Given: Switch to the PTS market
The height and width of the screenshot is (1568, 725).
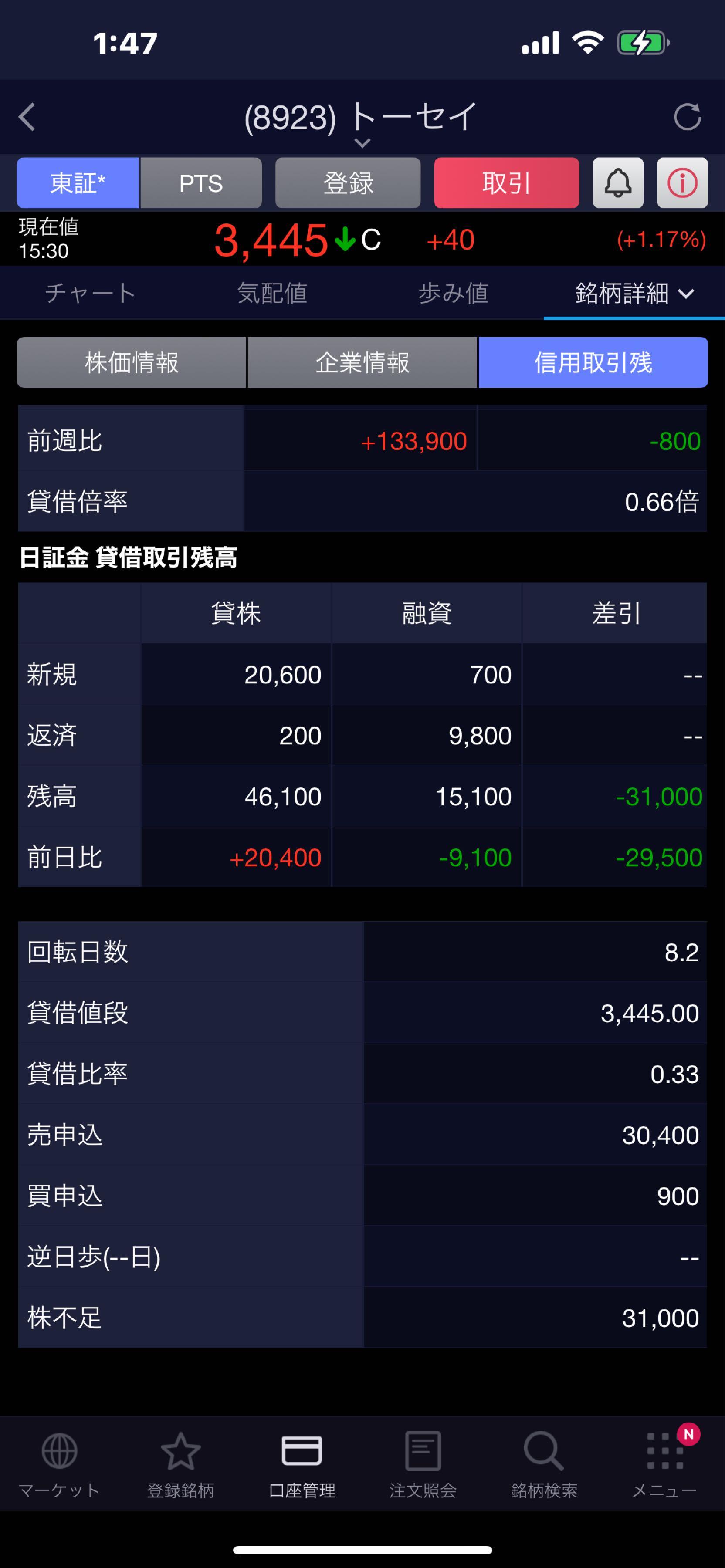Looking at the screenshot, I should coord(201,182).
